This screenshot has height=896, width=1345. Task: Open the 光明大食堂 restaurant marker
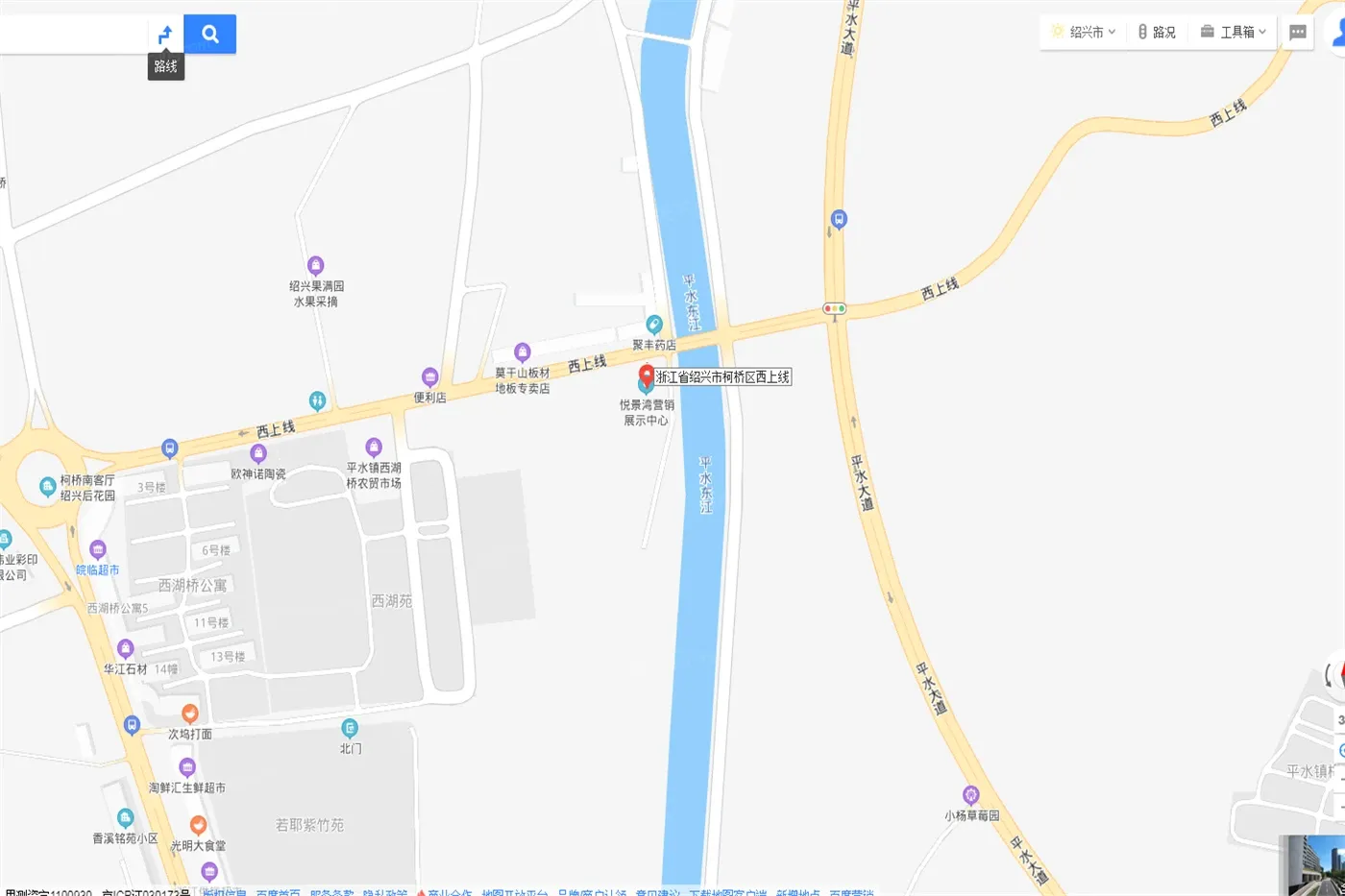pyautogui.click(x=198, y=825)
